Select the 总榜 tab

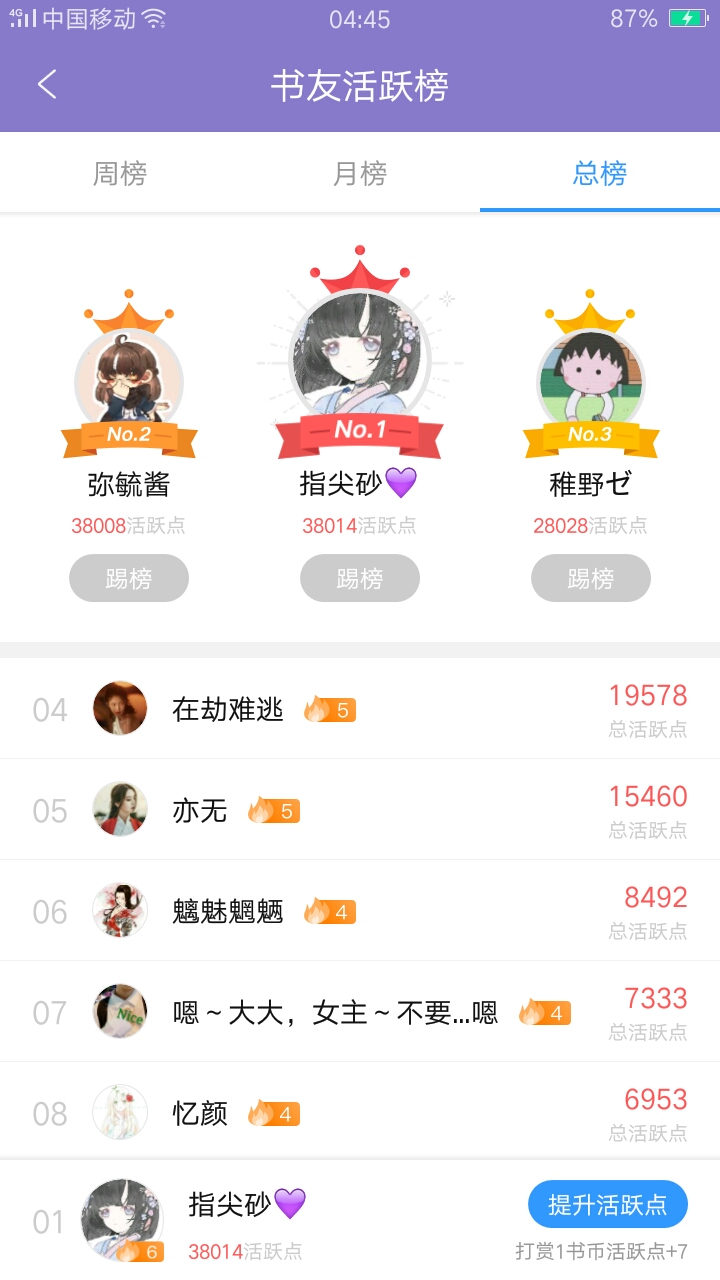coord(600,174)
